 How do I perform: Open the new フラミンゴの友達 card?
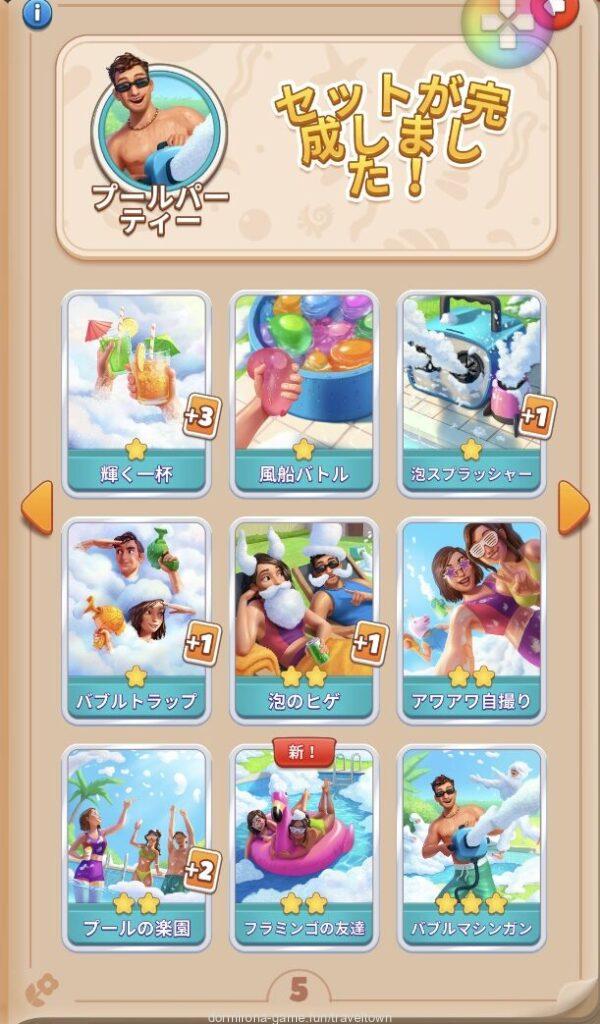click(304, 845)
